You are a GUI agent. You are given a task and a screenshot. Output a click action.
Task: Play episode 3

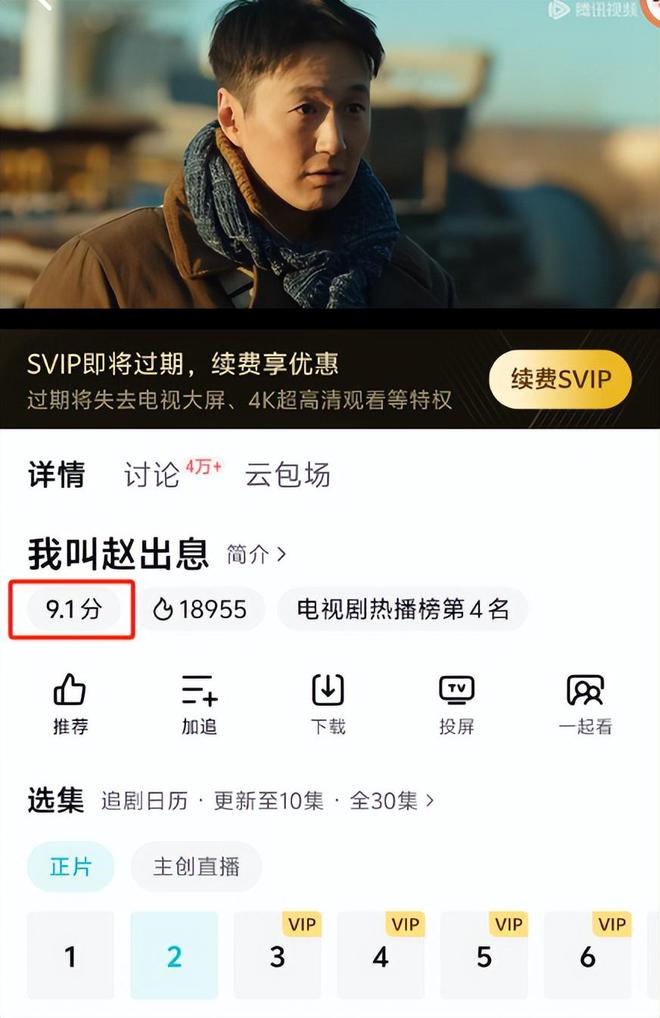click(x=277, y=956)
